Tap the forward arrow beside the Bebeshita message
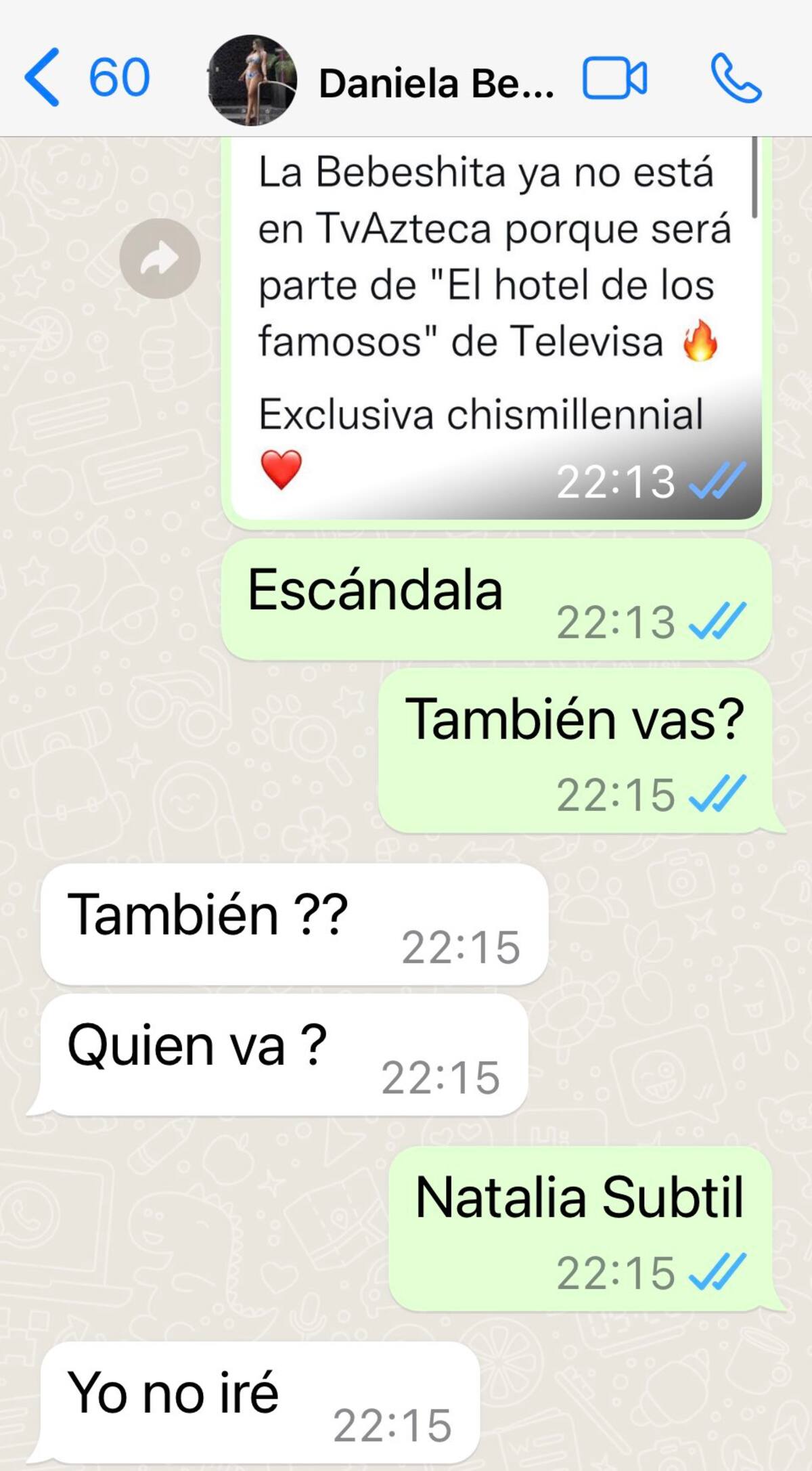The width and height of the screenshot is (812, 1471). pyautogui.click(x=160, y=259)
